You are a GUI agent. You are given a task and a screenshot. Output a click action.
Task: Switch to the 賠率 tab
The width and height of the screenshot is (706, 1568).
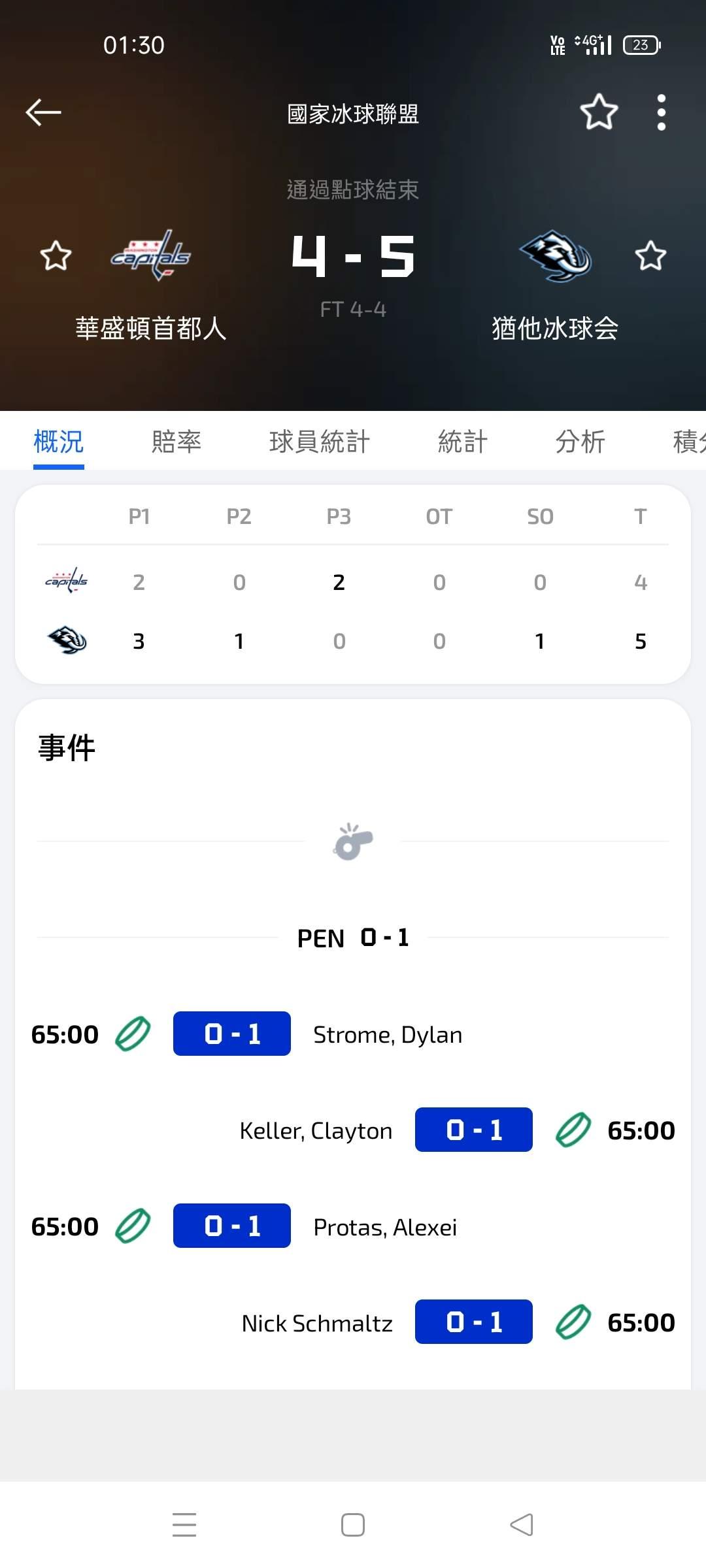click(x=176, y=442)
